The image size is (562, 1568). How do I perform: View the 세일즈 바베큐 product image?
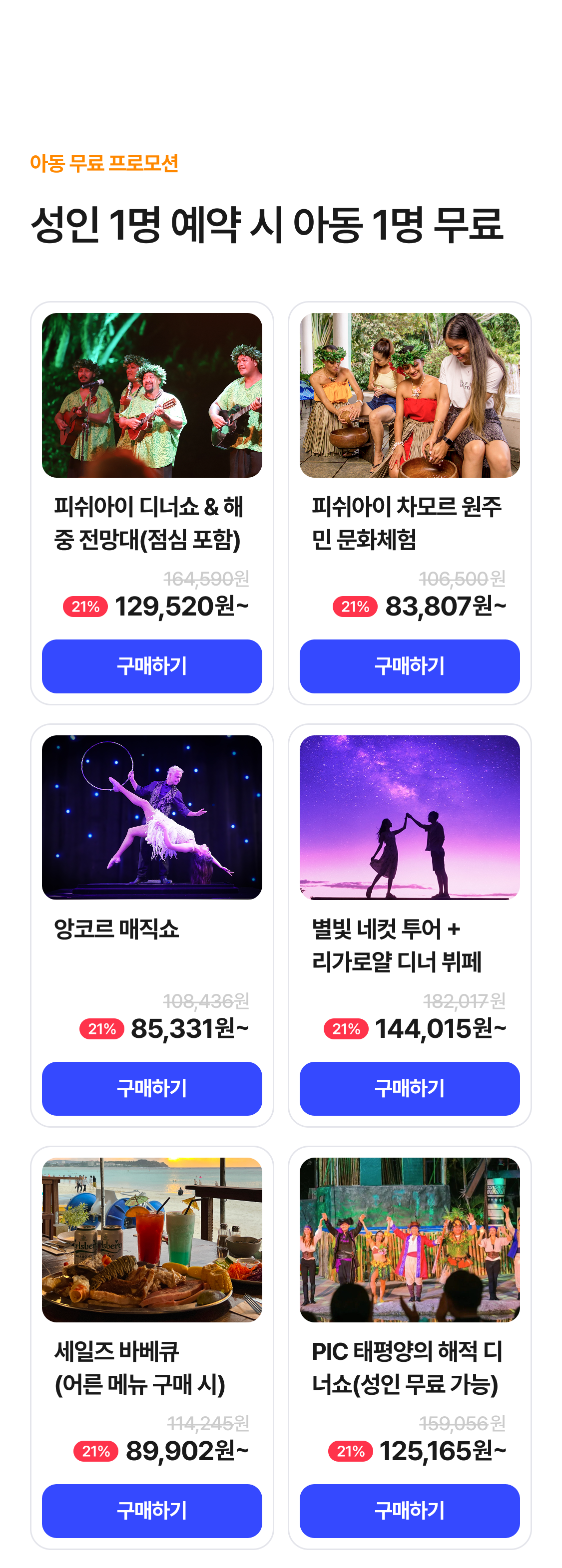[151, 1240]
